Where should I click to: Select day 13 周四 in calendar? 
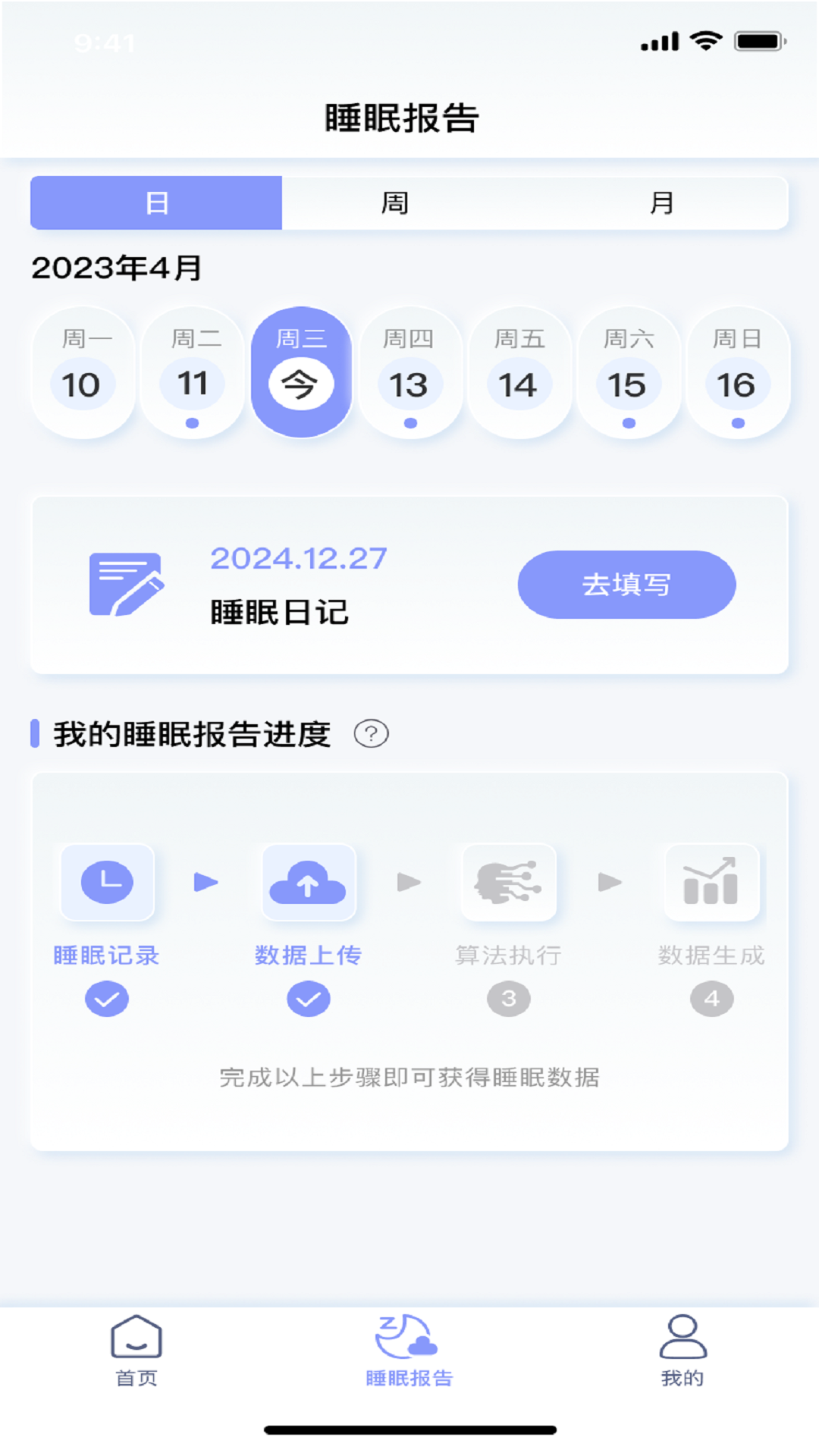(x=410, y=372)
